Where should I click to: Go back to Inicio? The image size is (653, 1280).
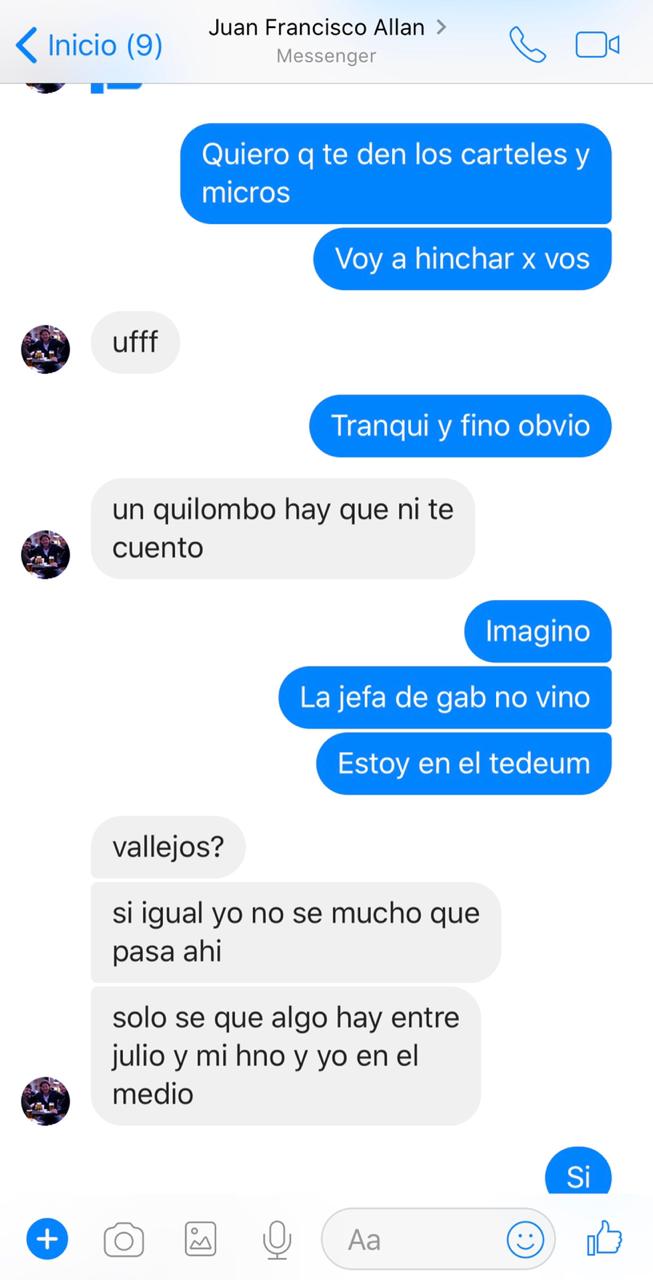click(x=89, y=45)
